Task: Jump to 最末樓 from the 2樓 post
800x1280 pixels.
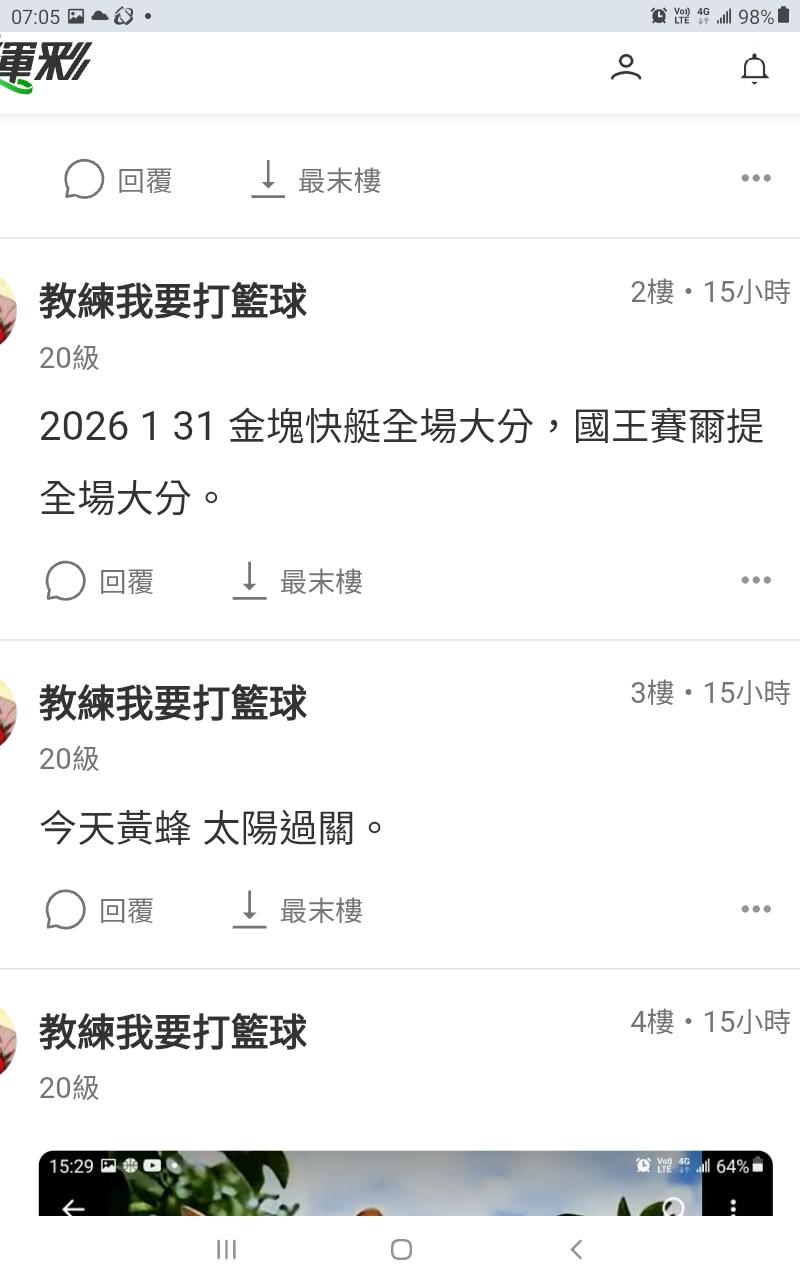Action: (x=297, y=581)
